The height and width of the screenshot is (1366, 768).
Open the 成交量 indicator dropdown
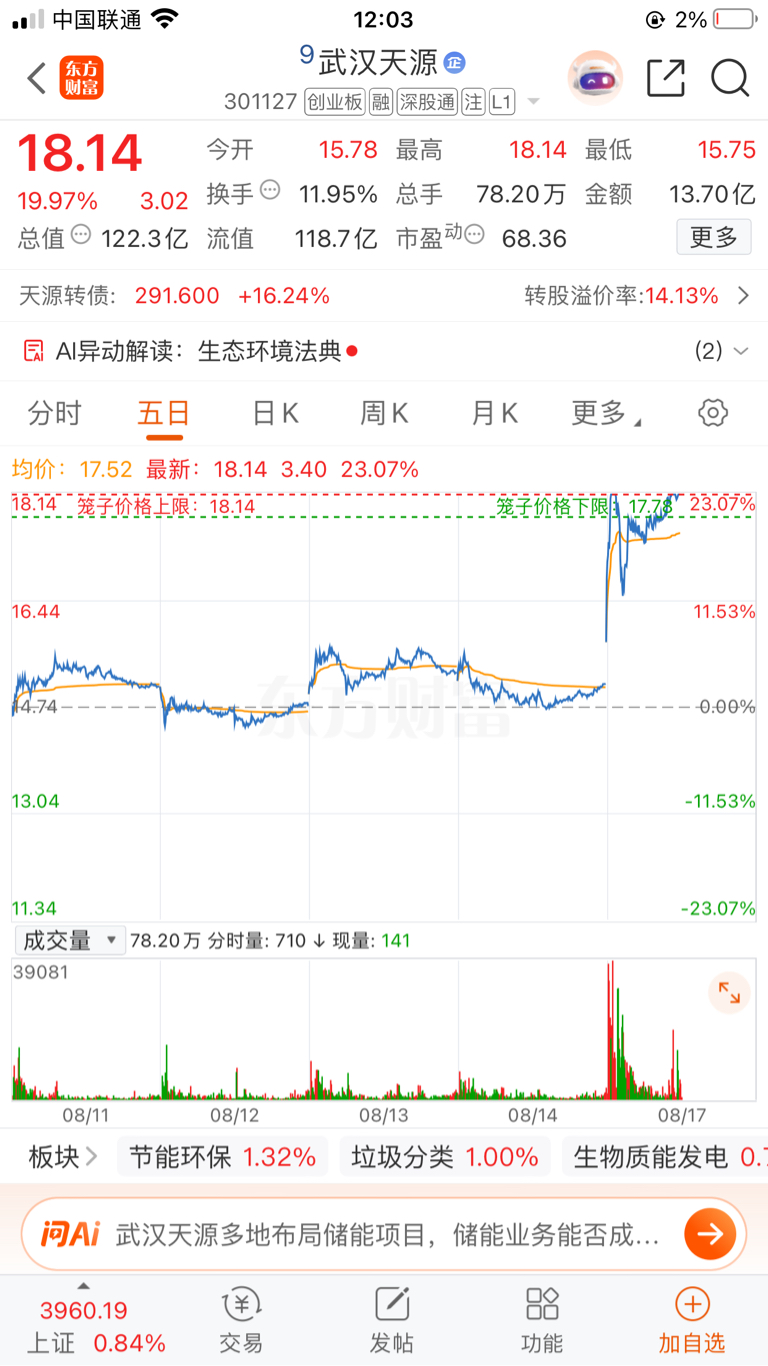(x=69, y=941)
